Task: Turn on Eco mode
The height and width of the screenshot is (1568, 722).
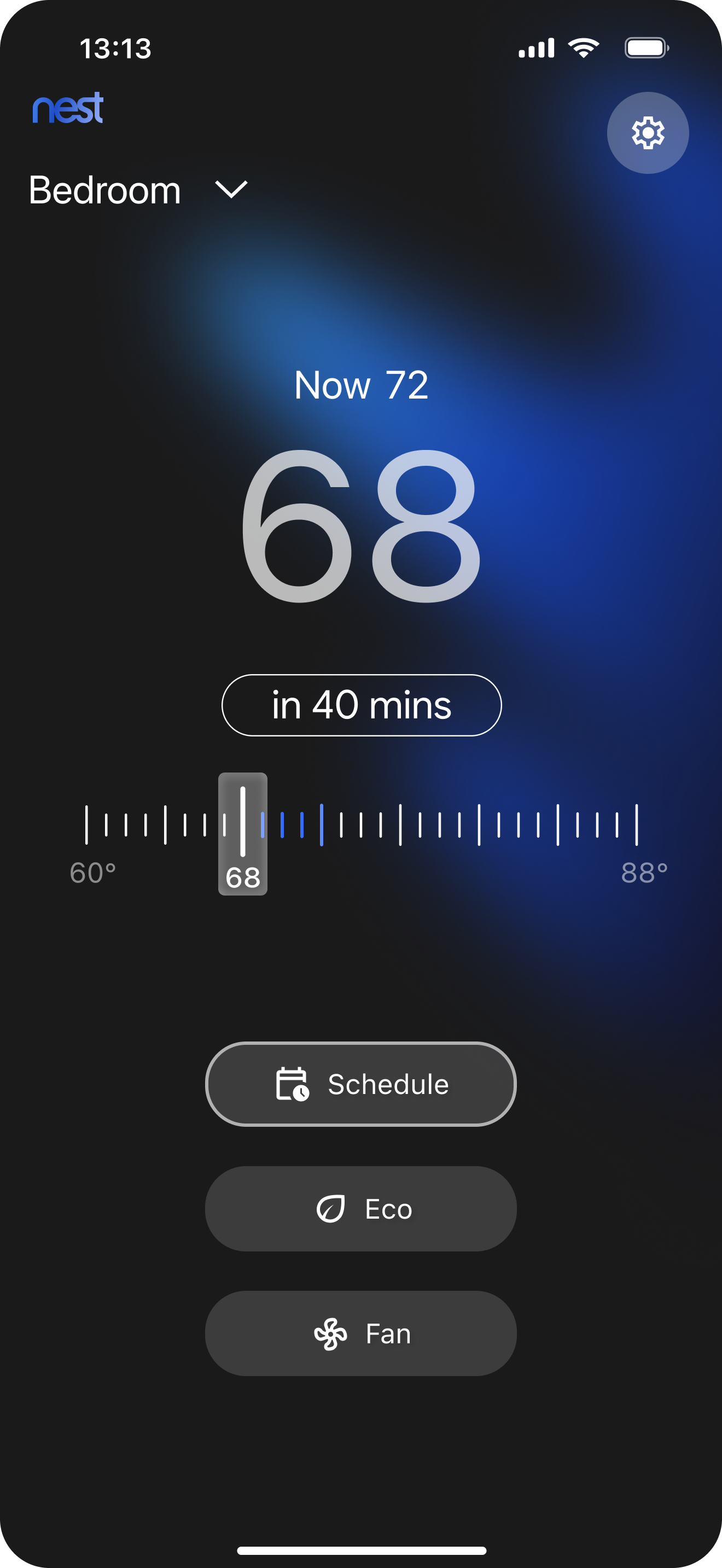Action: [361, 1209]
